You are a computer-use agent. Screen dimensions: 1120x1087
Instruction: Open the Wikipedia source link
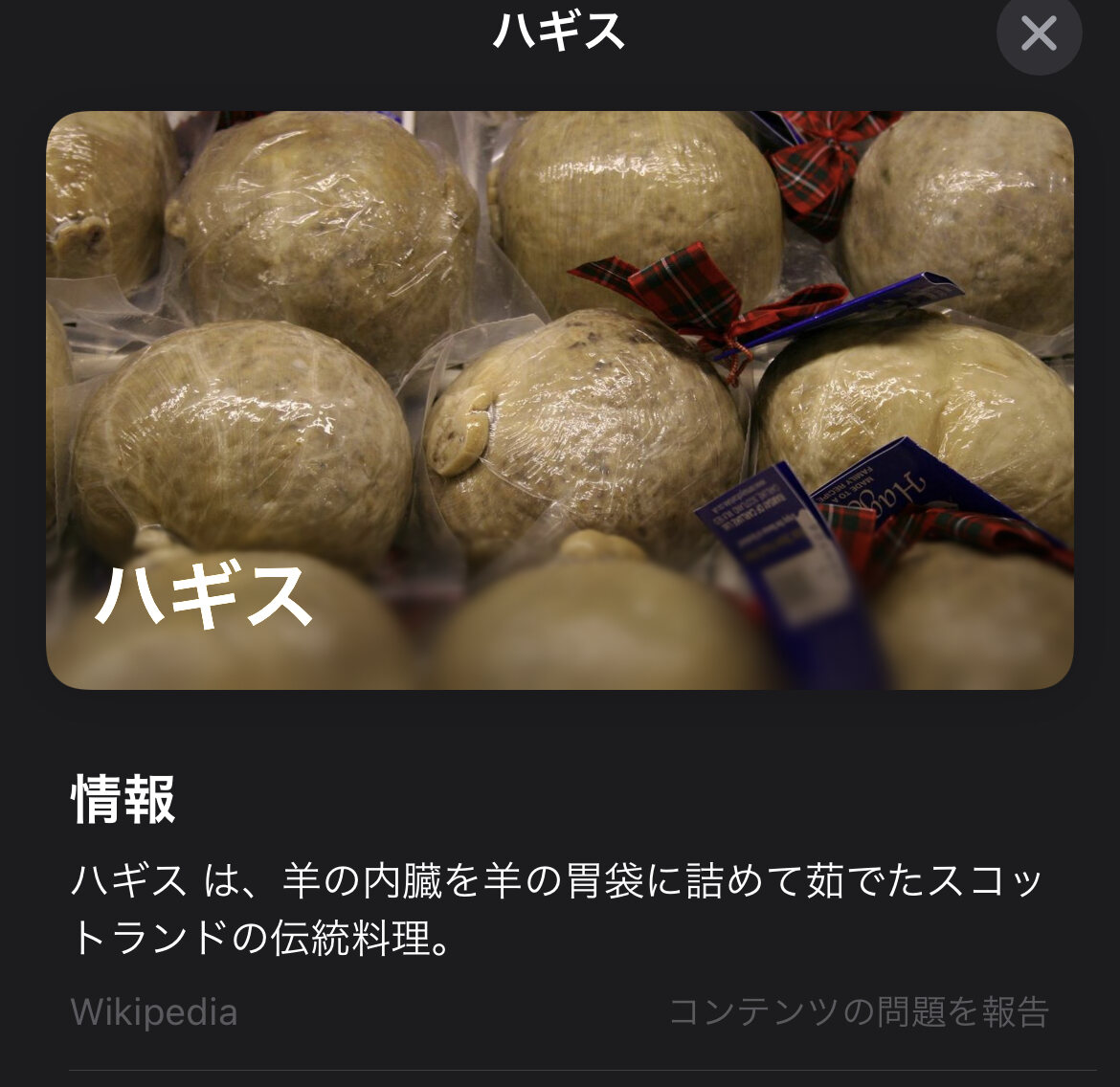(153, 1012)
